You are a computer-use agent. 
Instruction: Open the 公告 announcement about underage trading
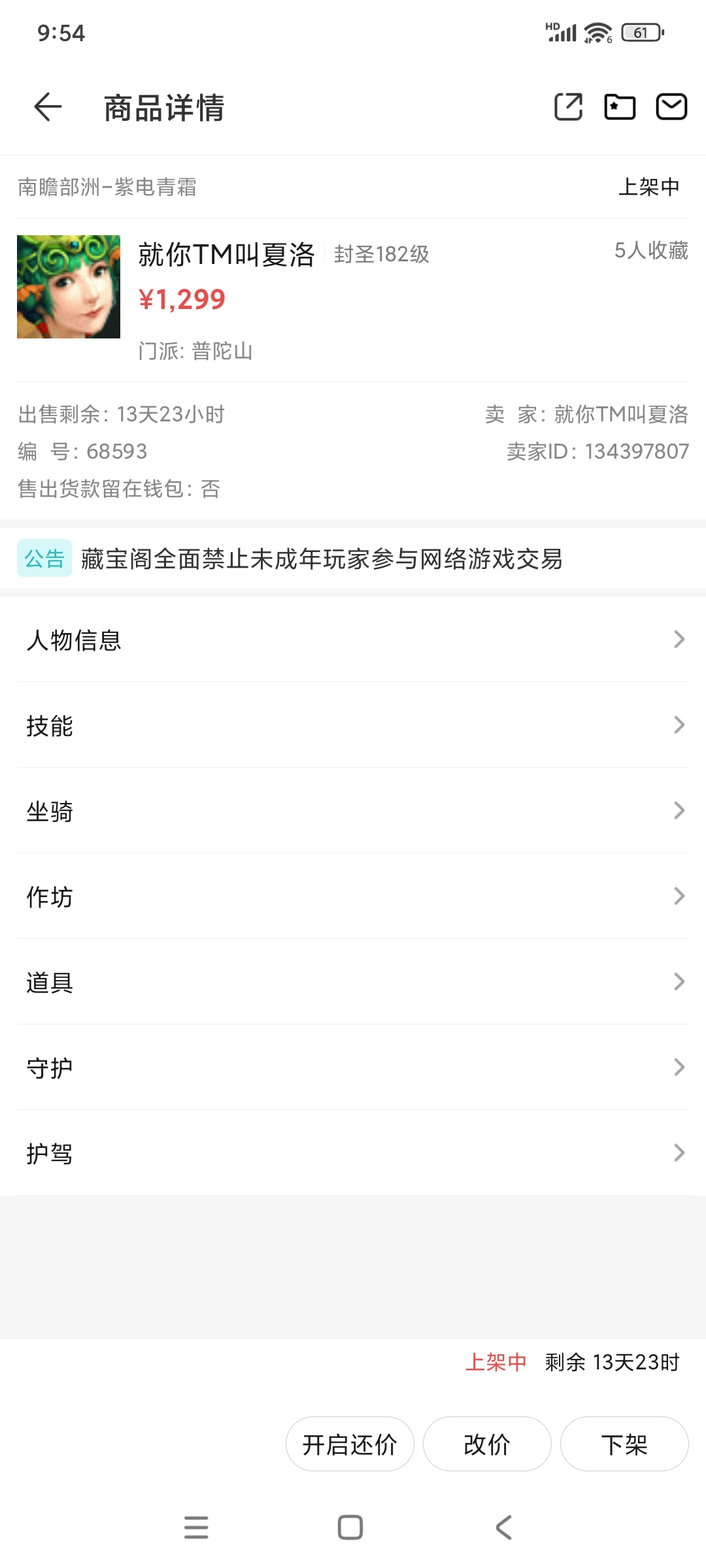pos(320,559)
